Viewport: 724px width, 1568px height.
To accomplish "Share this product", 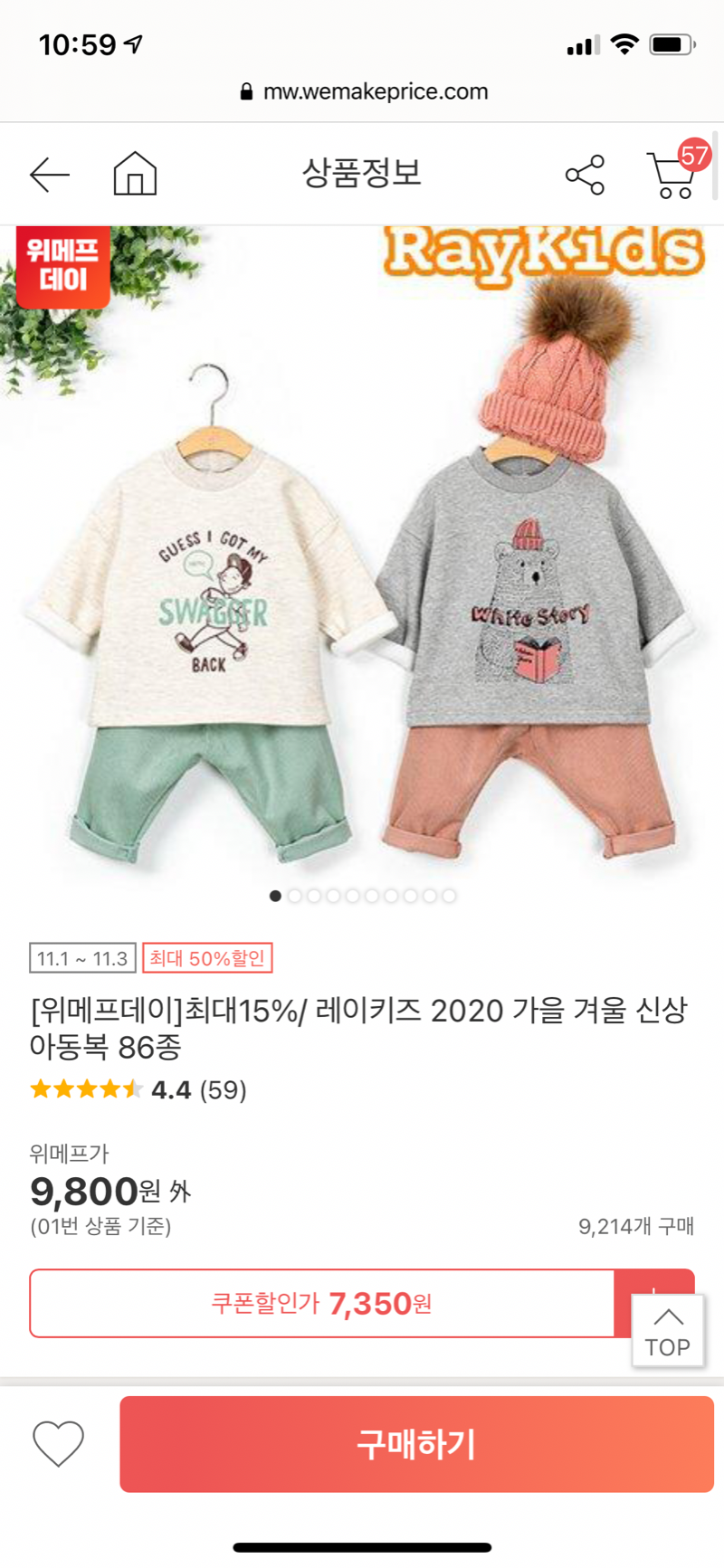I will point(585,174).
